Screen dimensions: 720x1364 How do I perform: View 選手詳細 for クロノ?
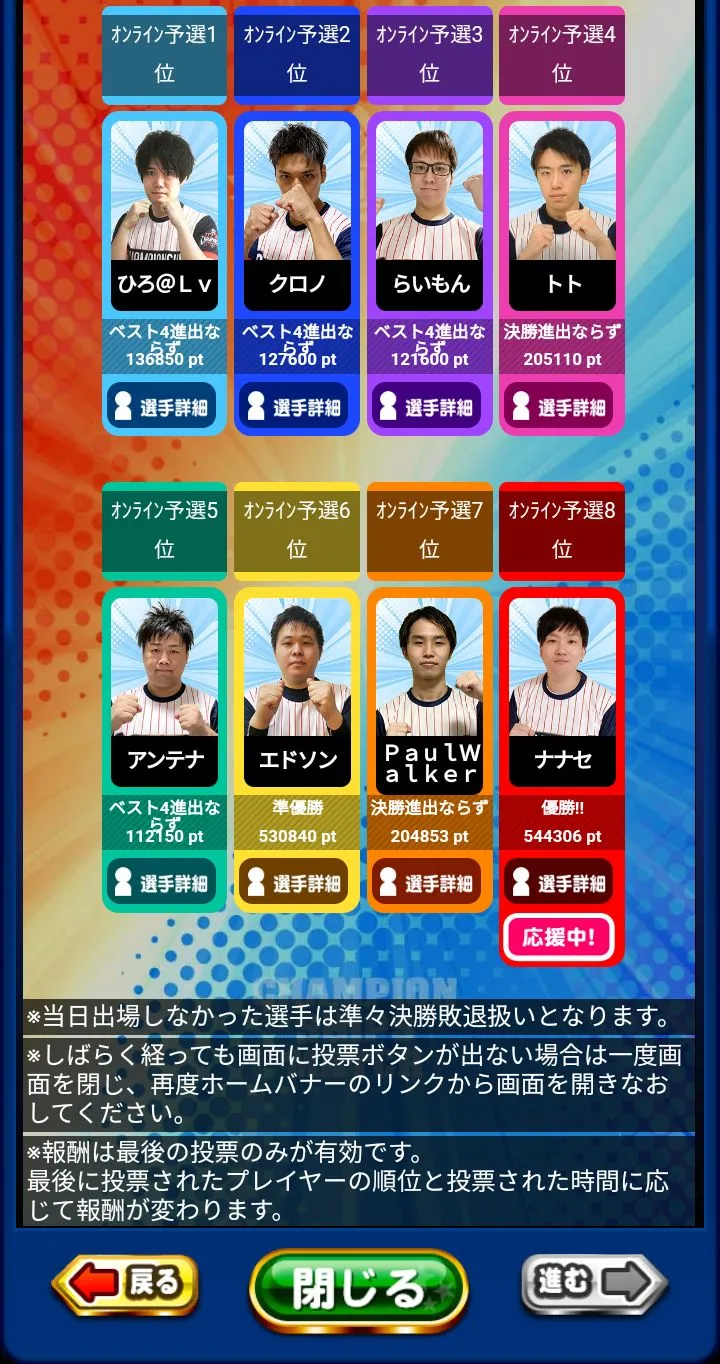(x=296, y=406)
